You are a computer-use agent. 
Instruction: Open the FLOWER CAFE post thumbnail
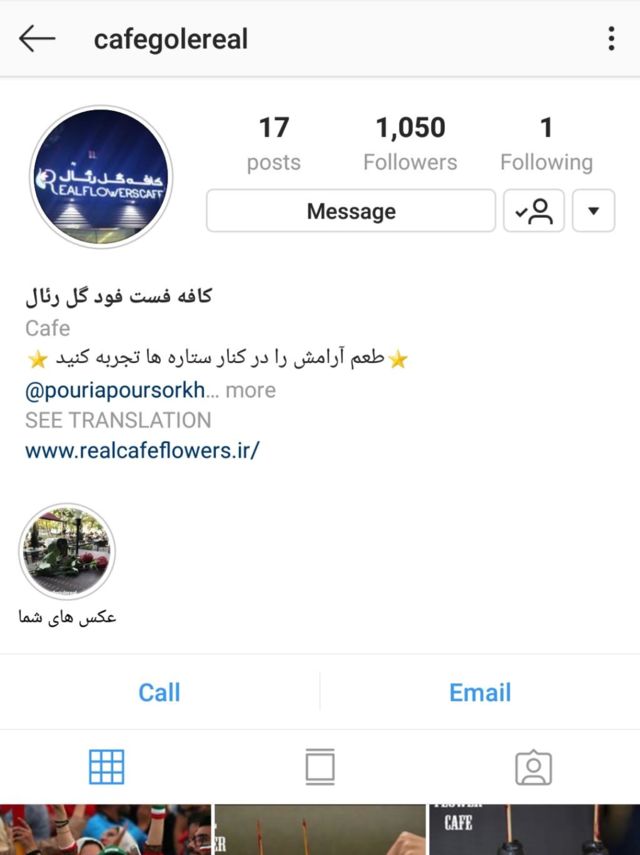(534, 830)
